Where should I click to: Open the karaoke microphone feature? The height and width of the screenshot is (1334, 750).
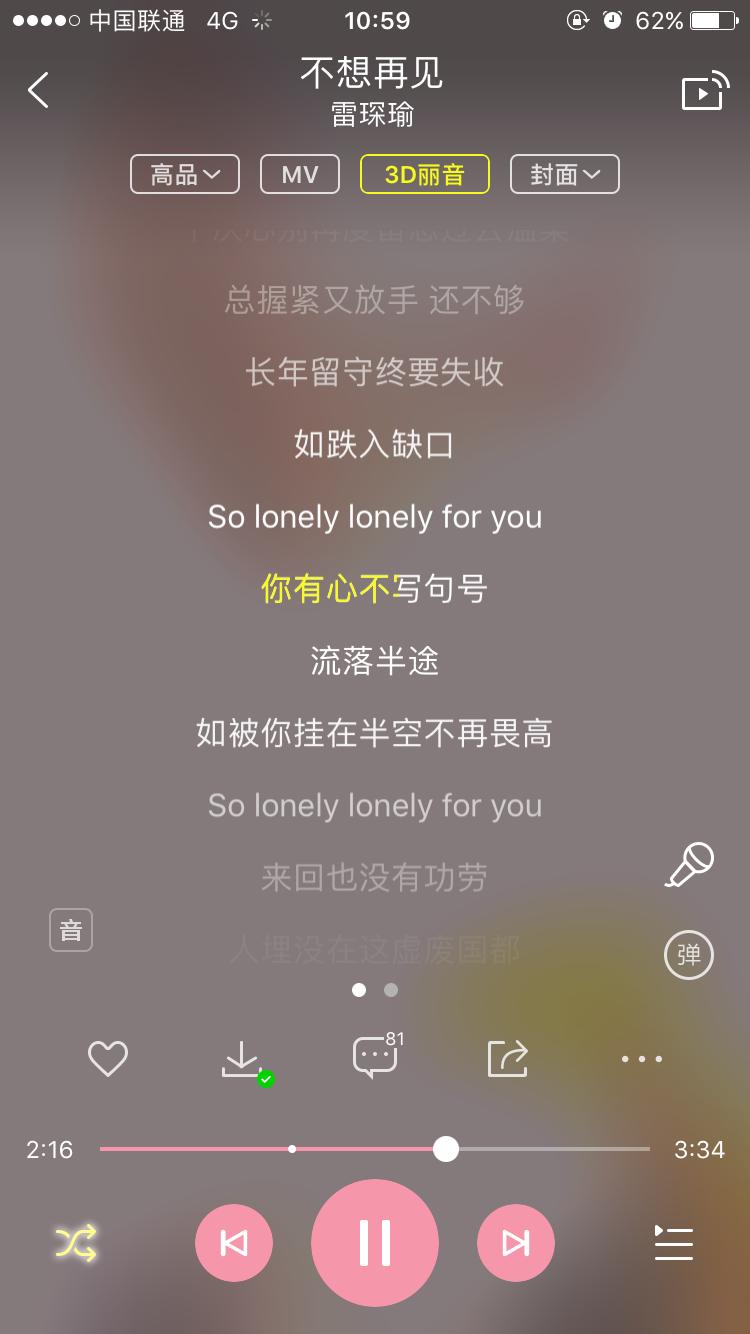[689, 866]
